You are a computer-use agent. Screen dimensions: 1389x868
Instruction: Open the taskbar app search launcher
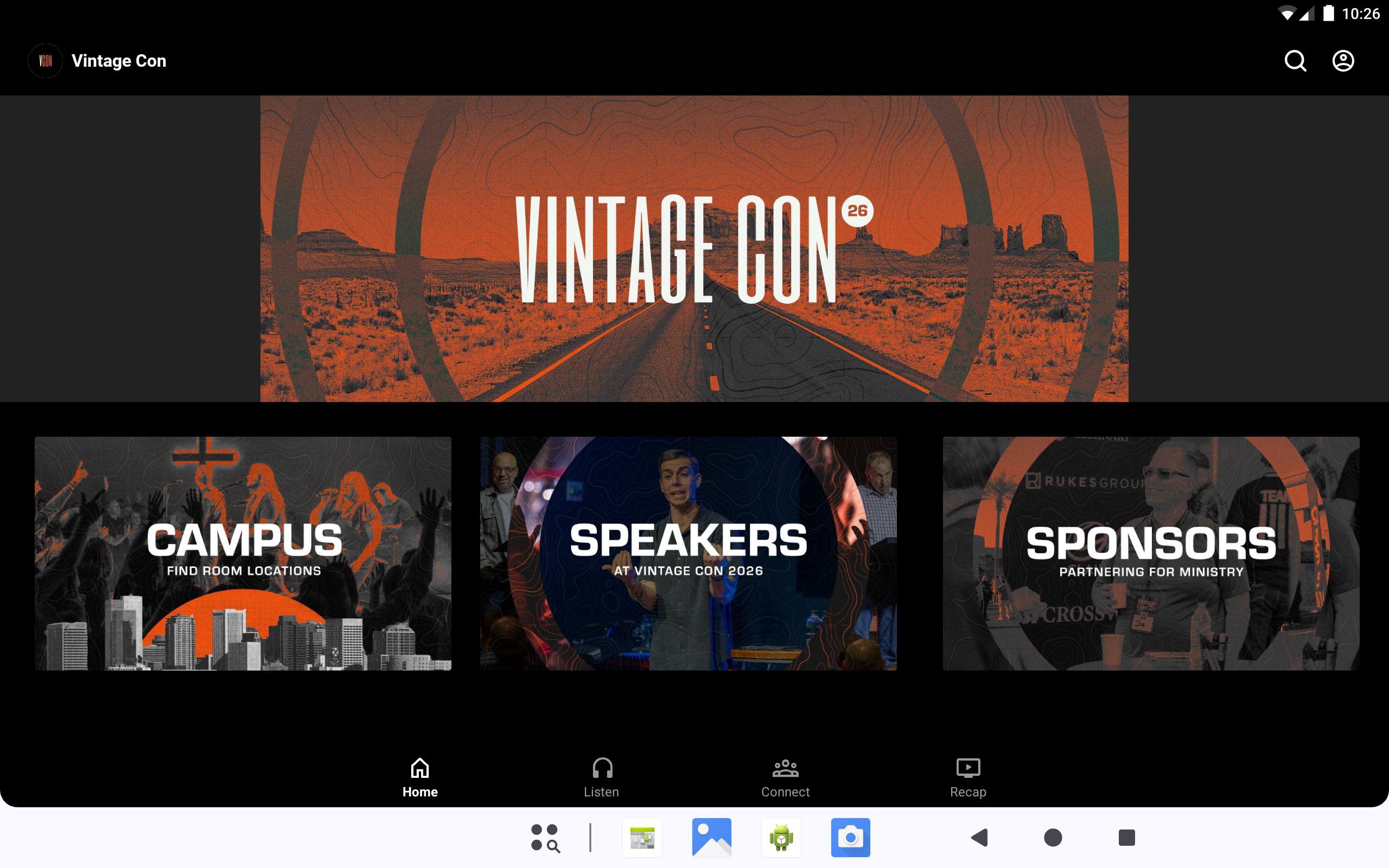click(x=545, y=838)
